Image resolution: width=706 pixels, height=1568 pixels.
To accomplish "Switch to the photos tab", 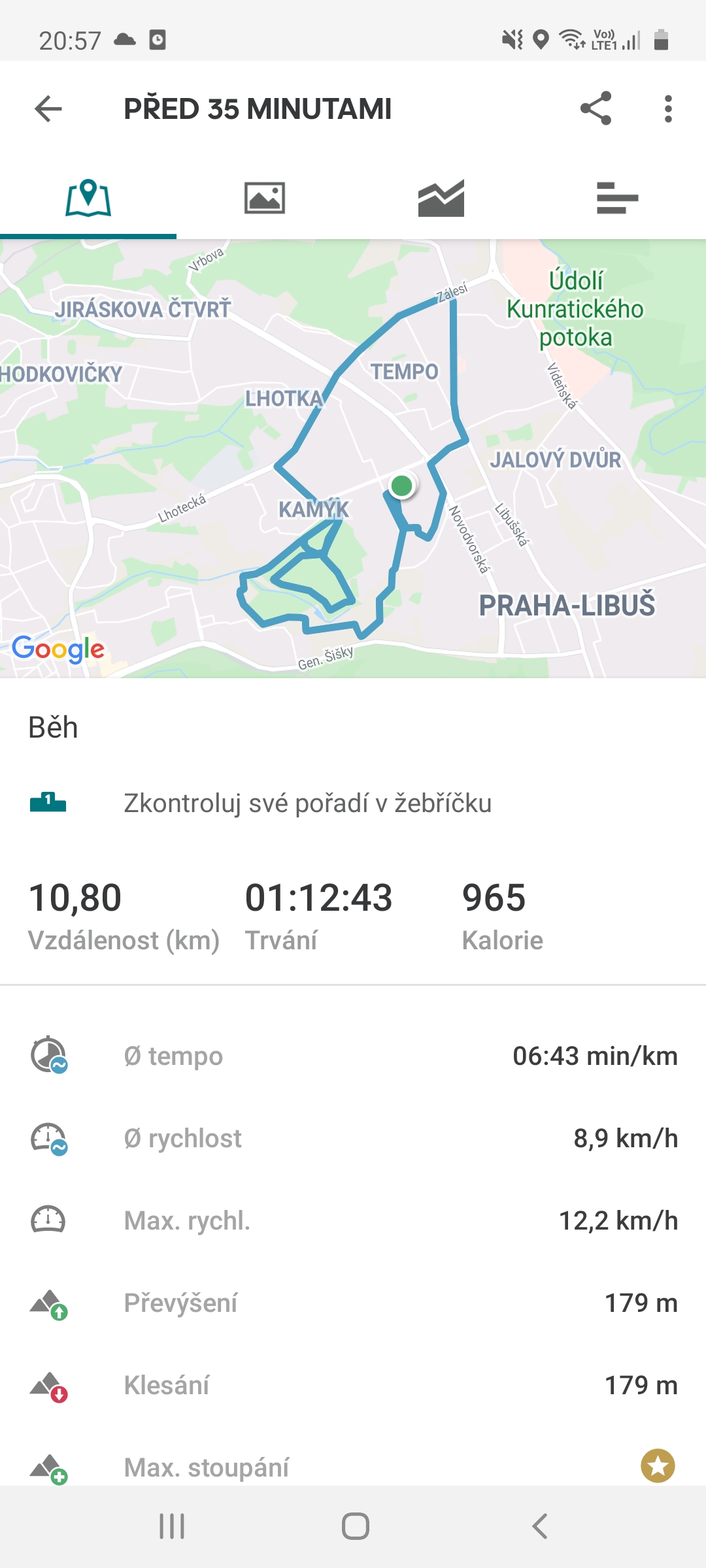I will (x=265, y=197).
